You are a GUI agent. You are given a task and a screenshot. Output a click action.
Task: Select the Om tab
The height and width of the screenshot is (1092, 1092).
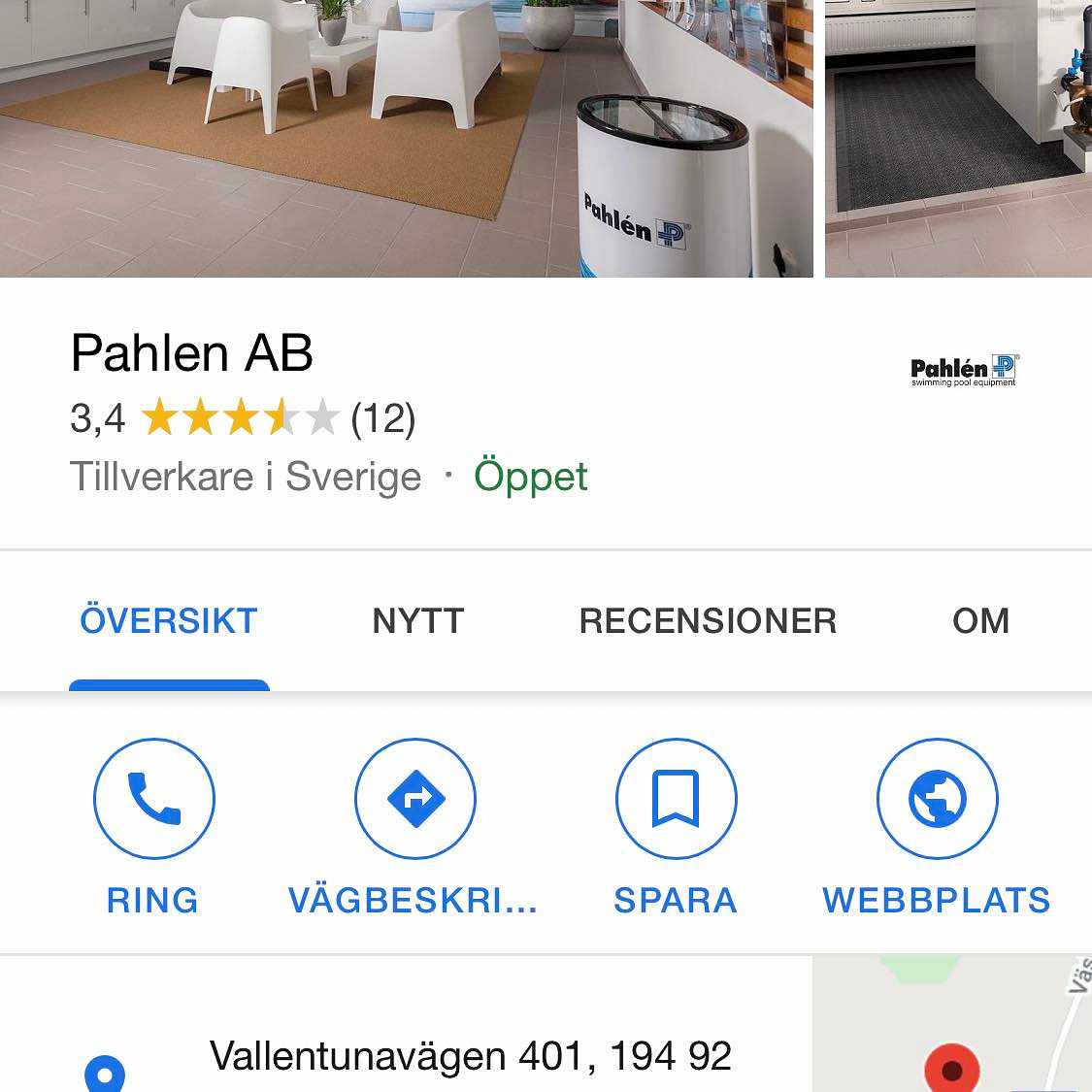(x=980, y=621)
